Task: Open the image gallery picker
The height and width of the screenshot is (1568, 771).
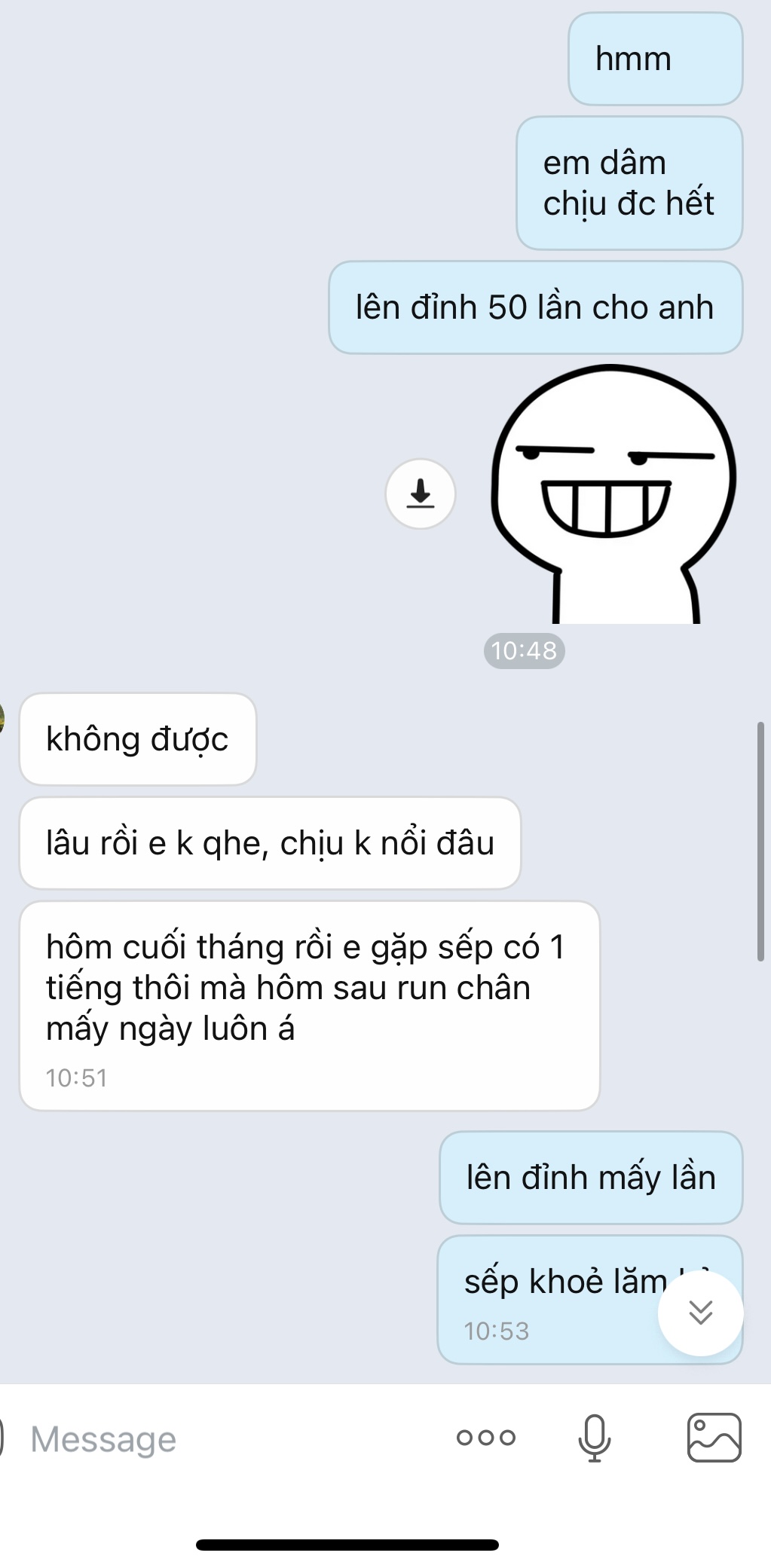Action: coord(714,1438)
